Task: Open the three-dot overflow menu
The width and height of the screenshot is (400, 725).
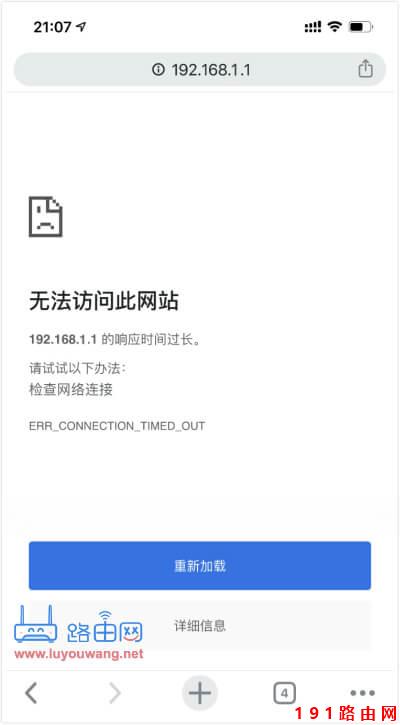Action: [x=362, y=693]
